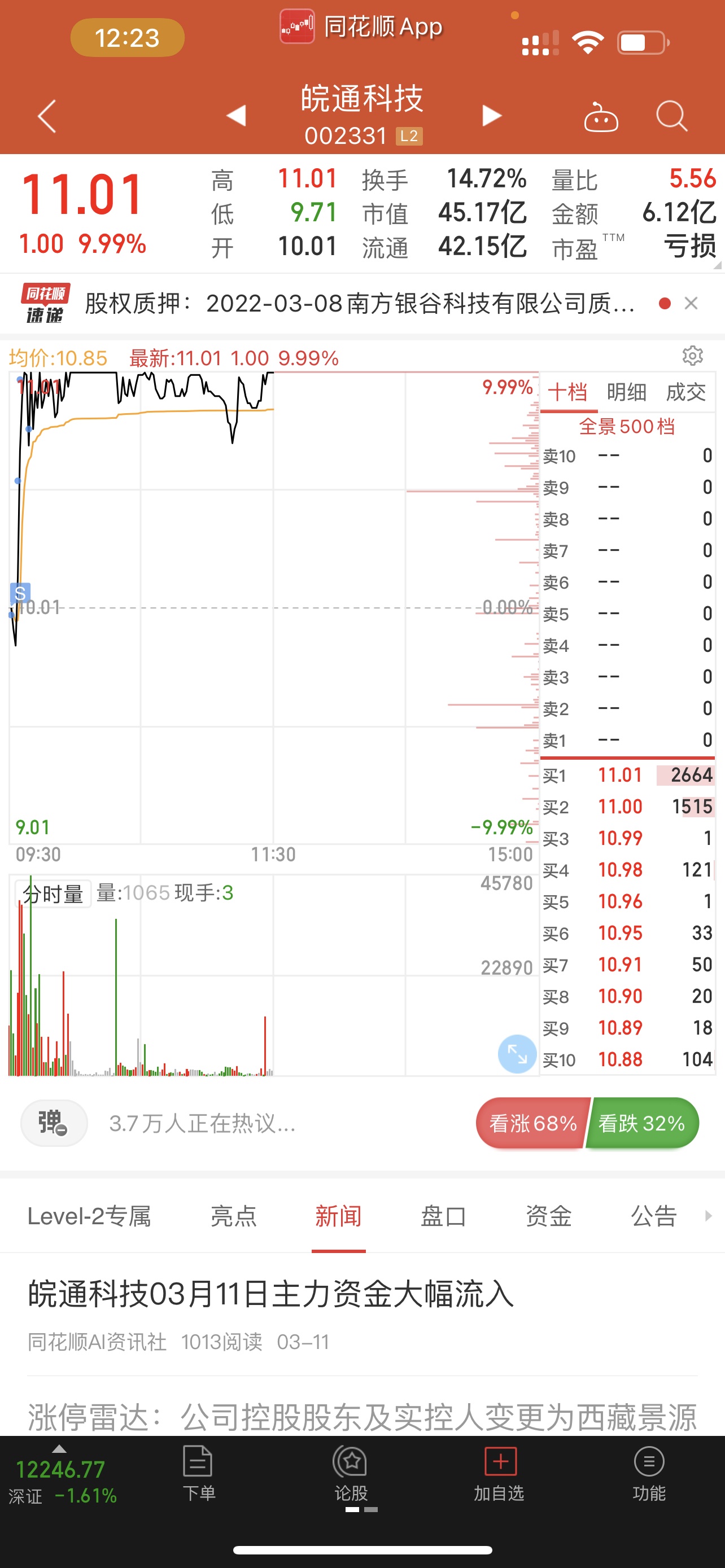Select the 成交 tab

pos(686,392)
